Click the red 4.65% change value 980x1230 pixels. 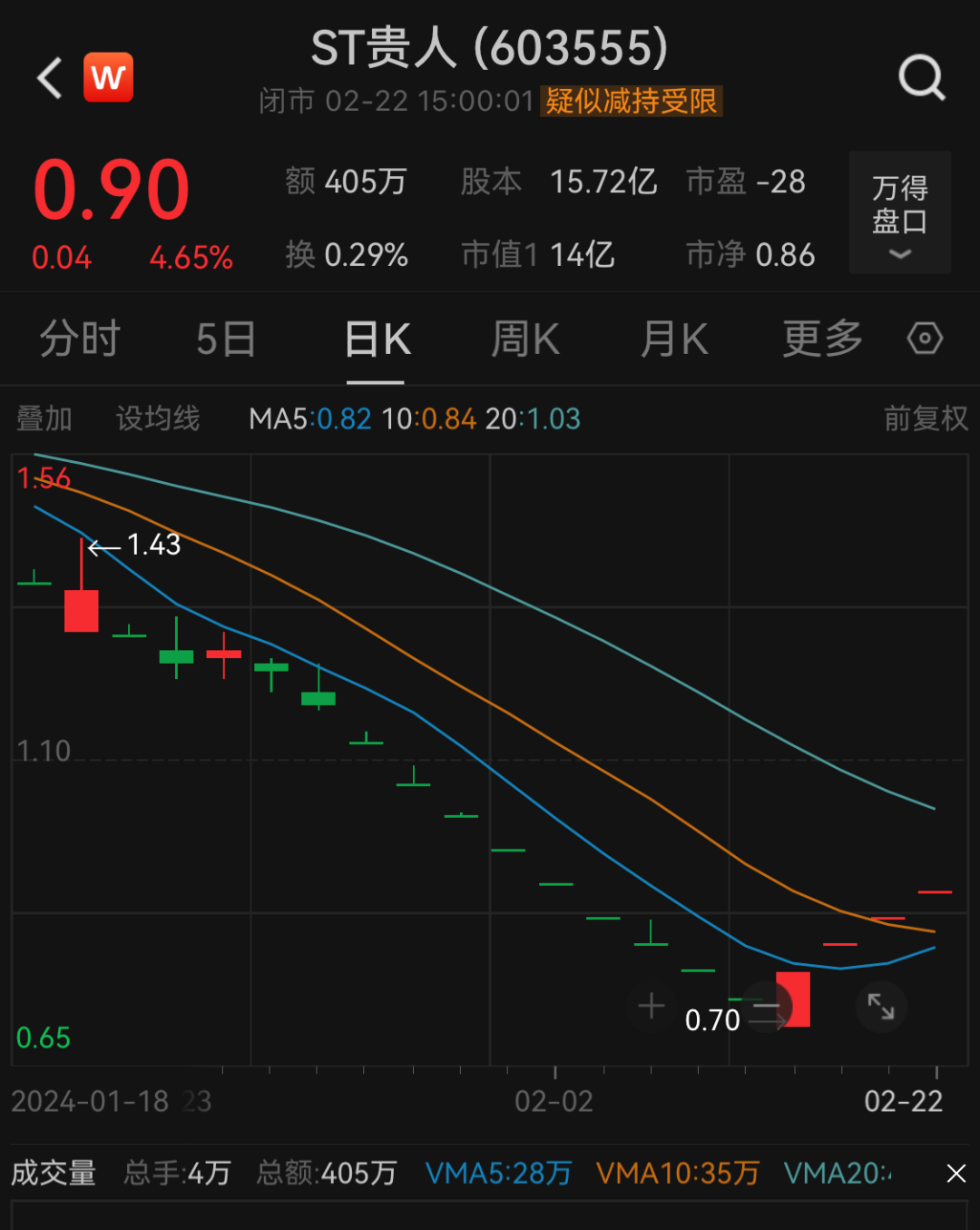point(189,258)
